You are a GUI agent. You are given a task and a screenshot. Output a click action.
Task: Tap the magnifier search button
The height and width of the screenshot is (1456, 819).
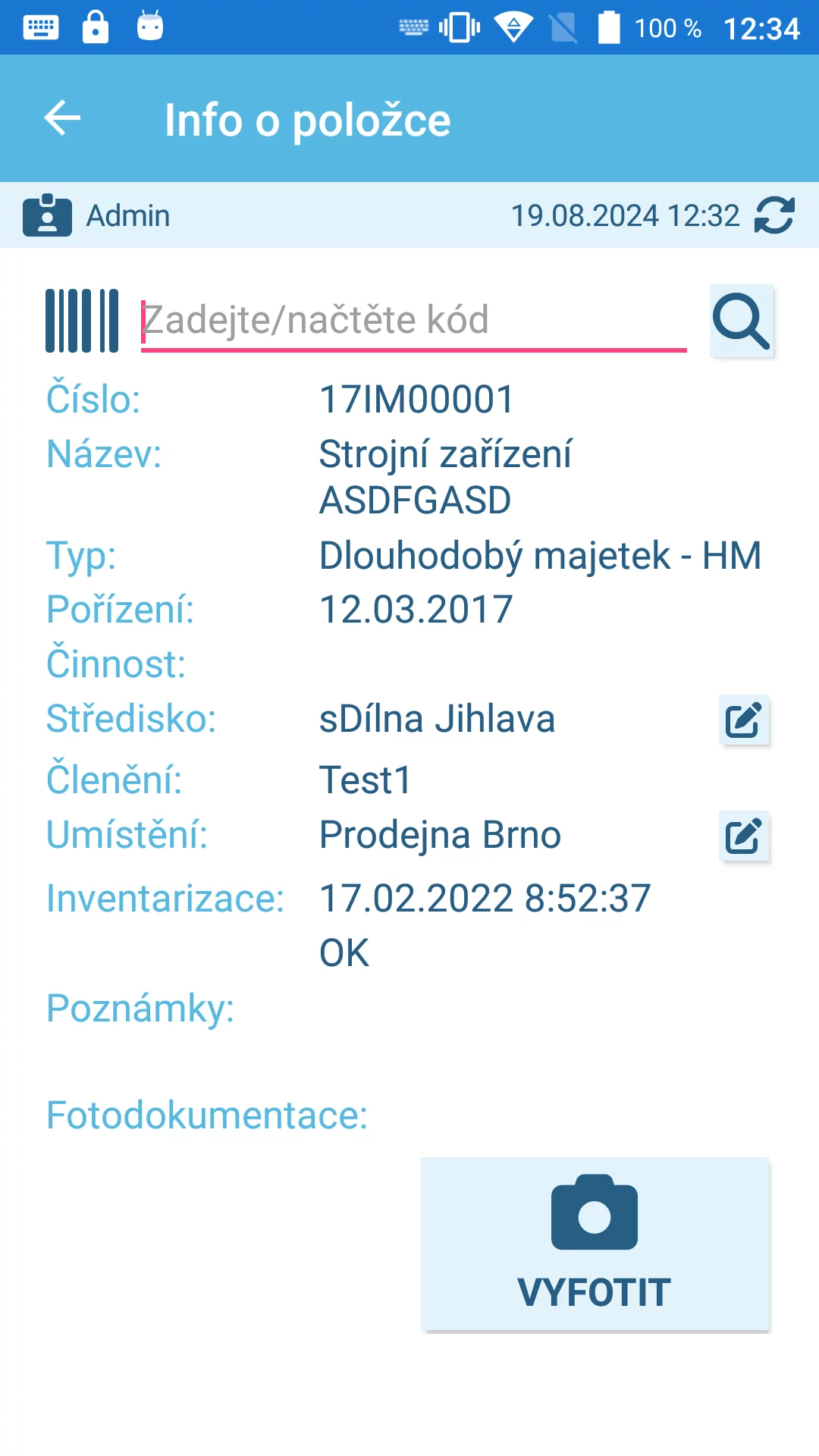[x=742, y=321]
